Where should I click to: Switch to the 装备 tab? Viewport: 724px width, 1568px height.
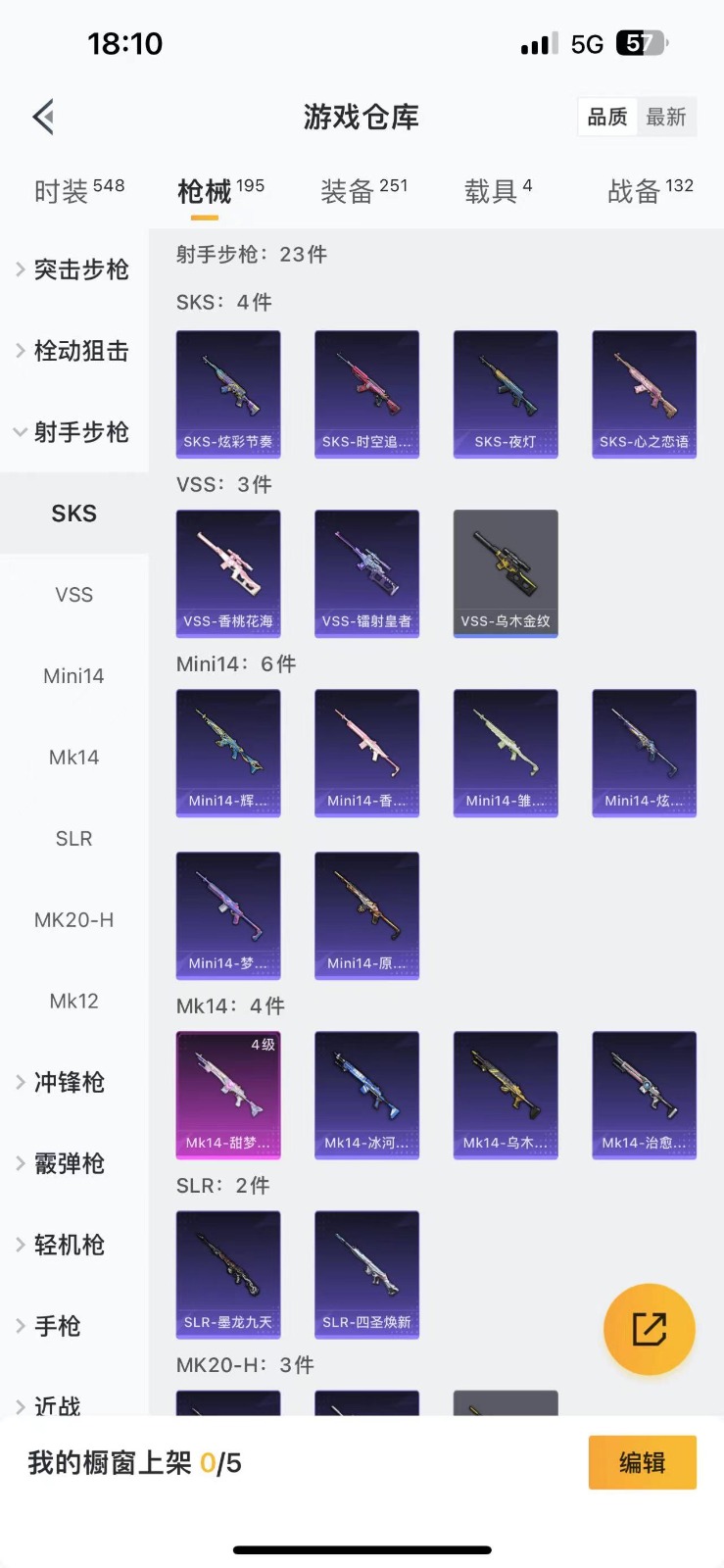[x=363, y=190]
